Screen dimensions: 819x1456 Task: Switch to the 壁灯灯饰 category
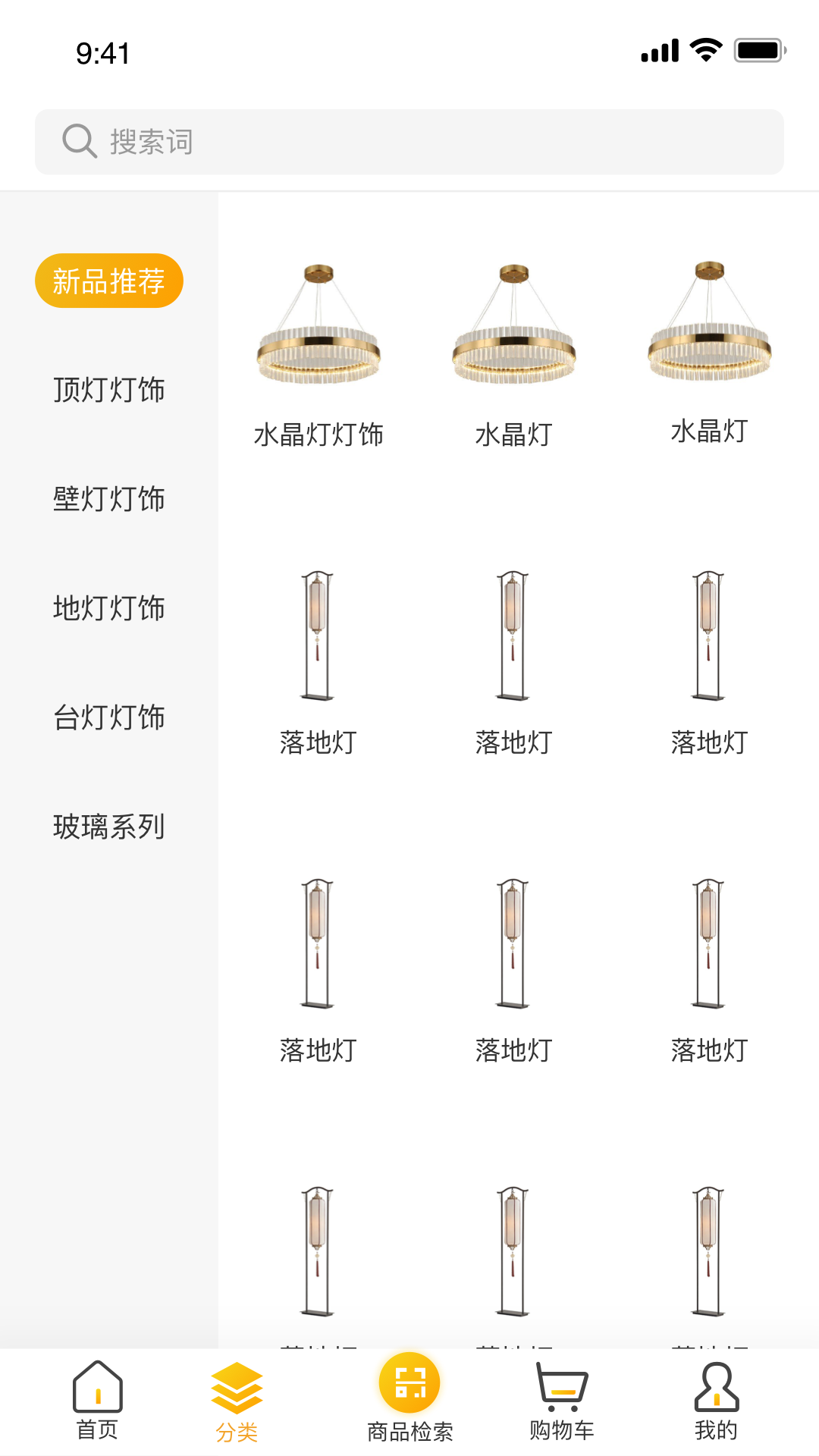pos(109,499)
